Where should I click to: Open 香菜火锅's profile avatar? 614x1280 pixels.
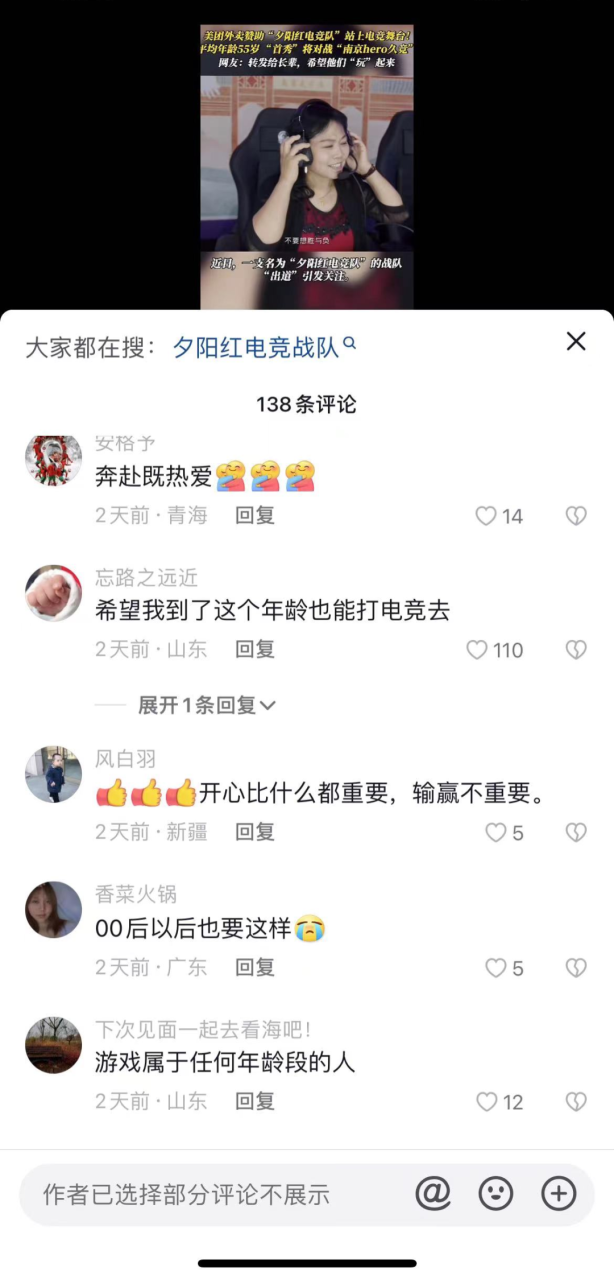tap(53, 909)
